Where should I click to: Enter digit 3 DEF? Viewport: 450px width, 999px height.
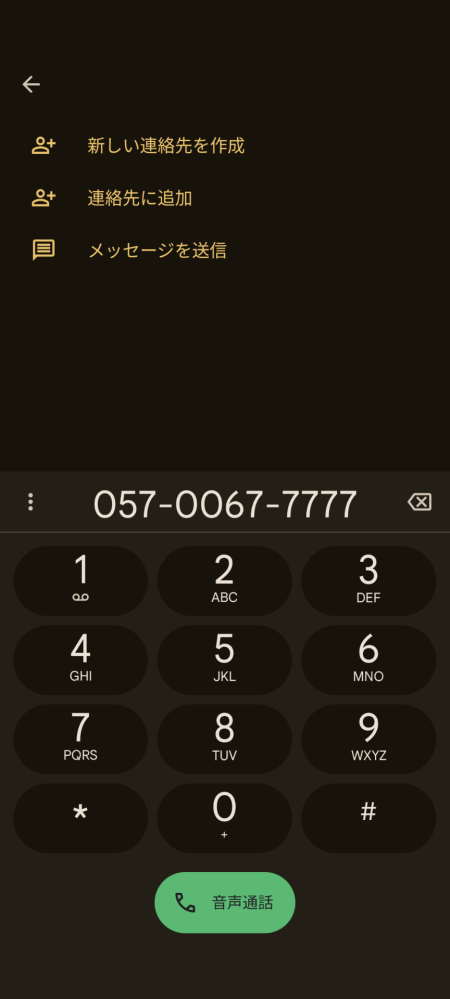(x=368, y=580)
